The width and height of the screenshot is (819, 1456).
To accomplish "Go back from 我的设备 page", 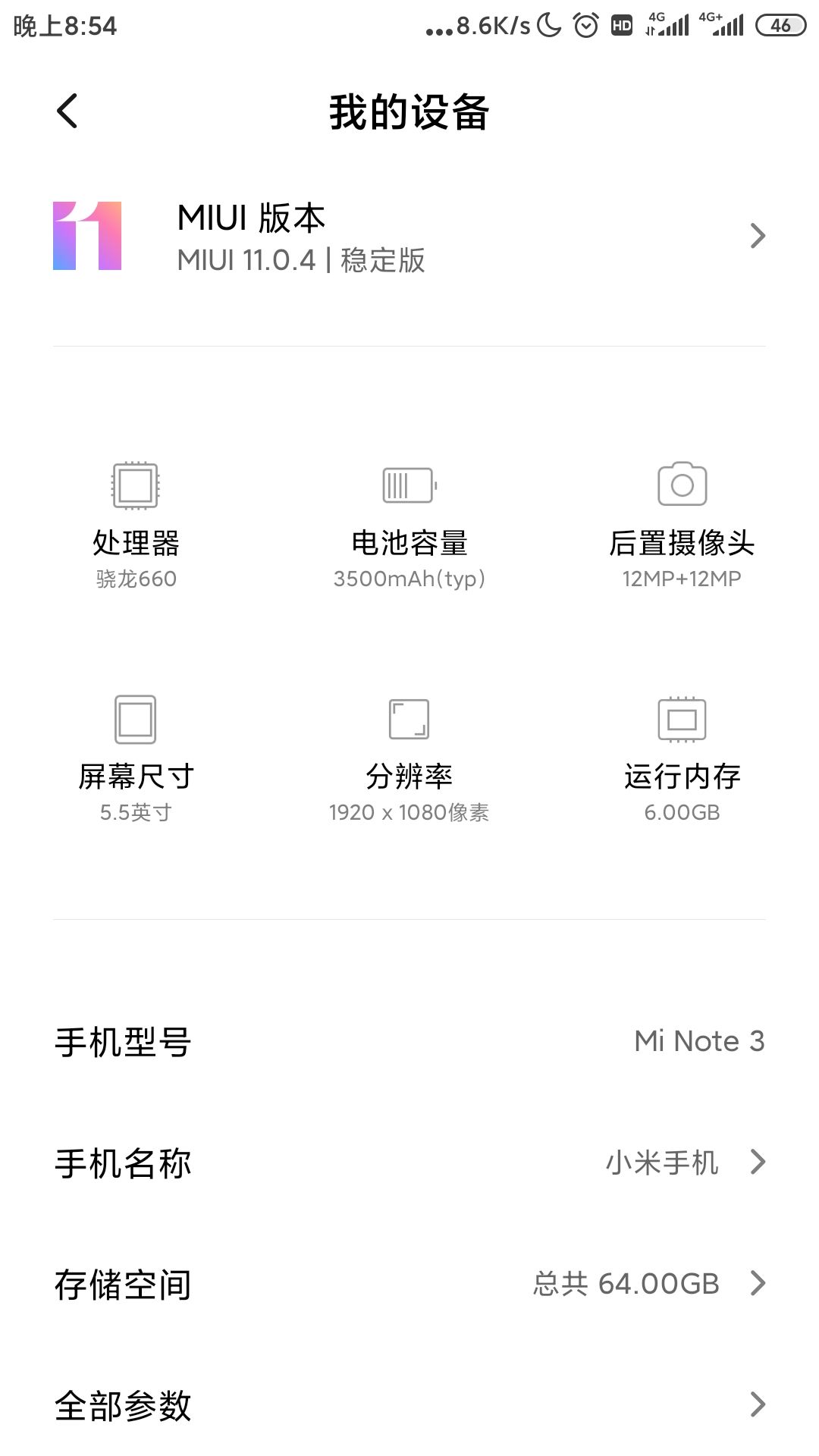I will 67,111.
